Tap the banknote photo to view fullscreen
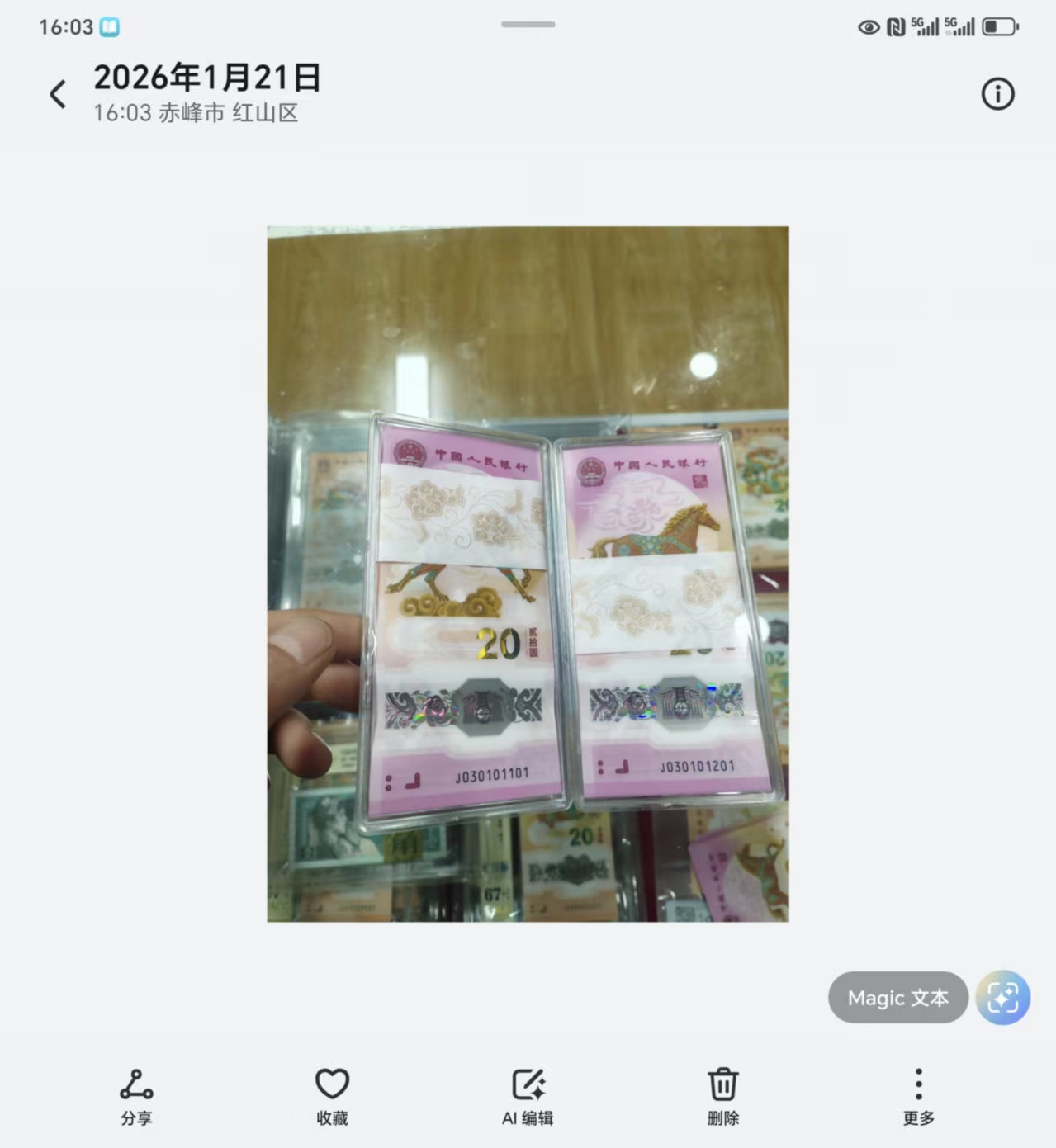Viewport: 1056px width, 1148px height. pos(528,574)
